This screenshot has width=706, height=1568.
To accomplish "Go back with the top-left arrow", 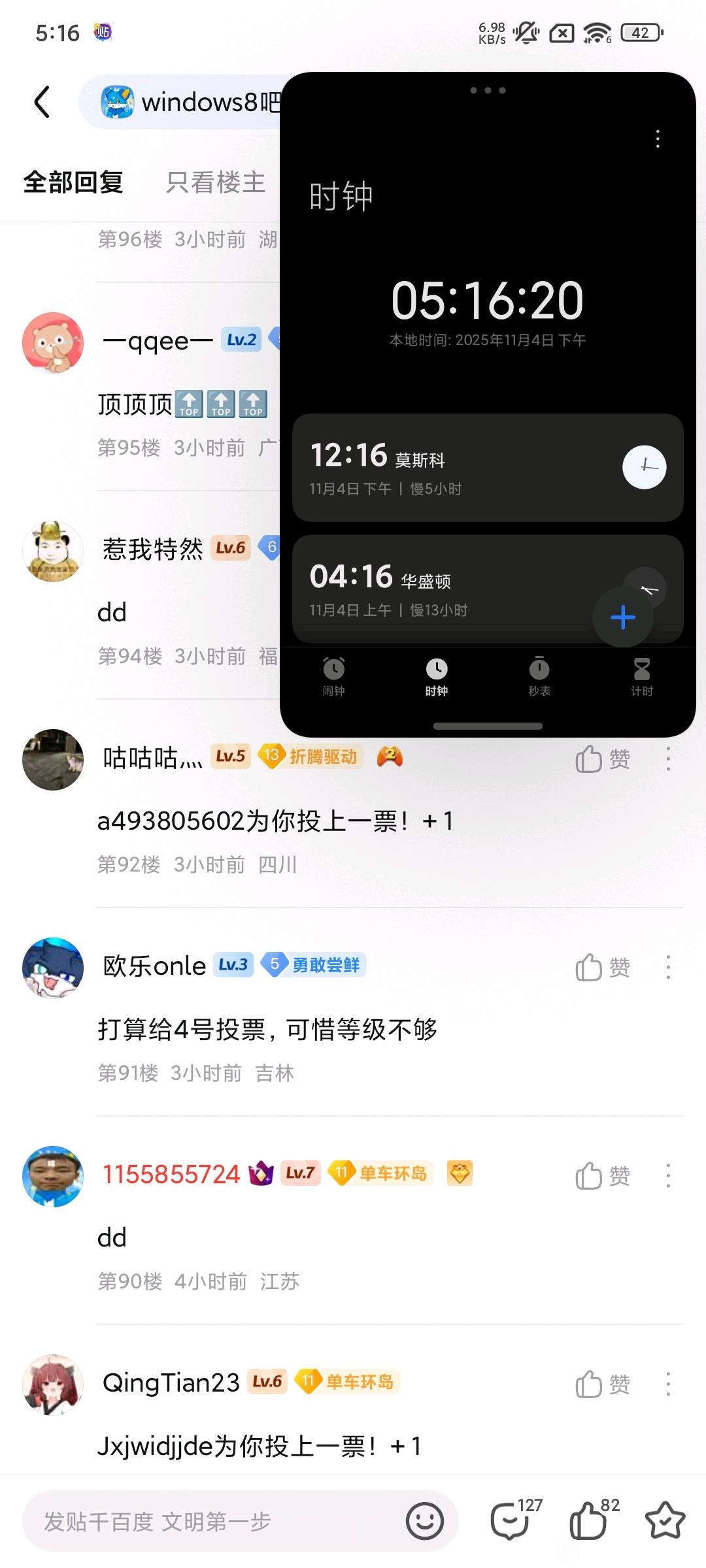I will tap(42, 102).
